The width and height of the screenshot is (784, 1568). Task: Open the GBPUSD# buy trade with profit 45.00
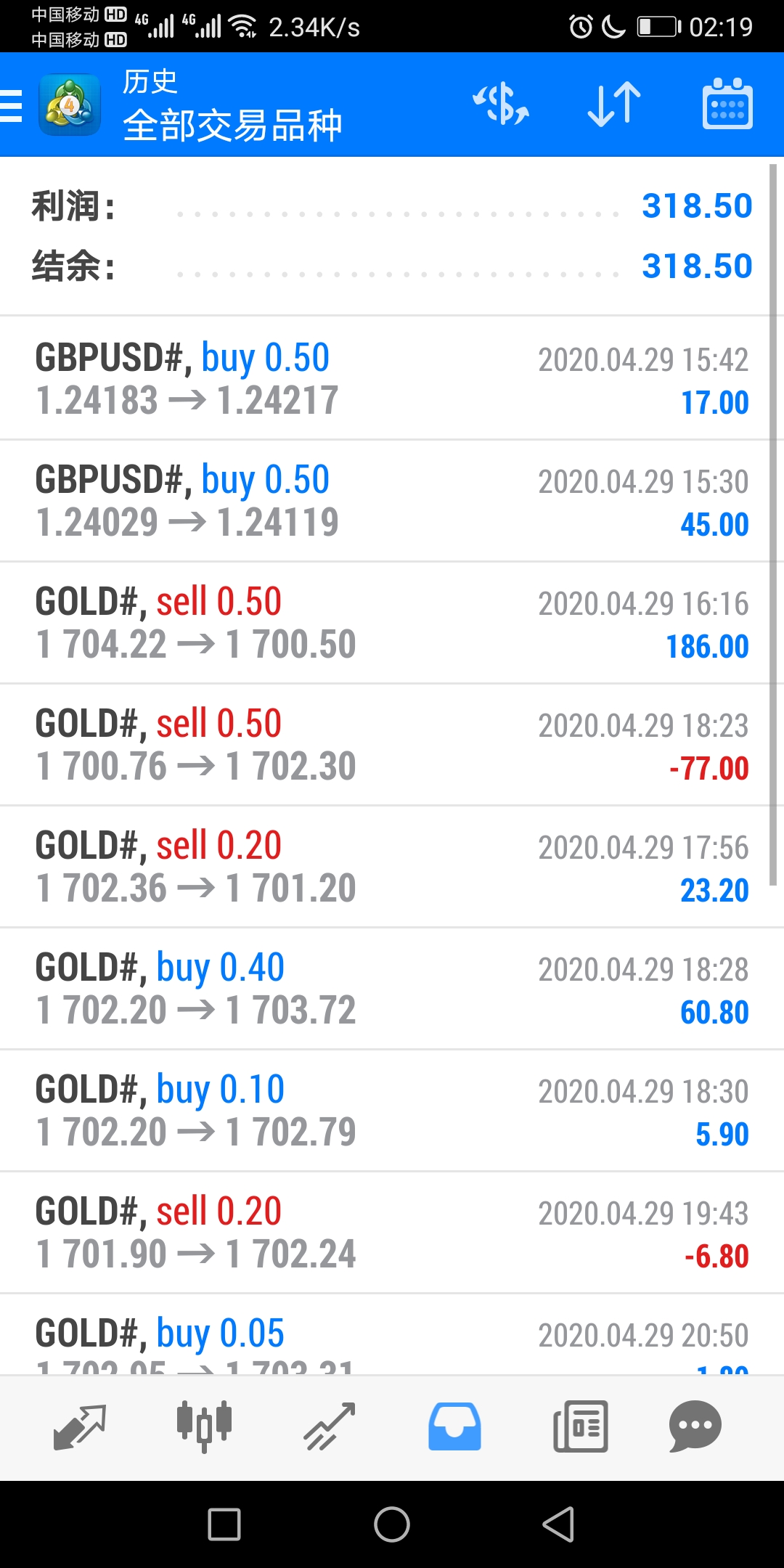click(392, 500)
